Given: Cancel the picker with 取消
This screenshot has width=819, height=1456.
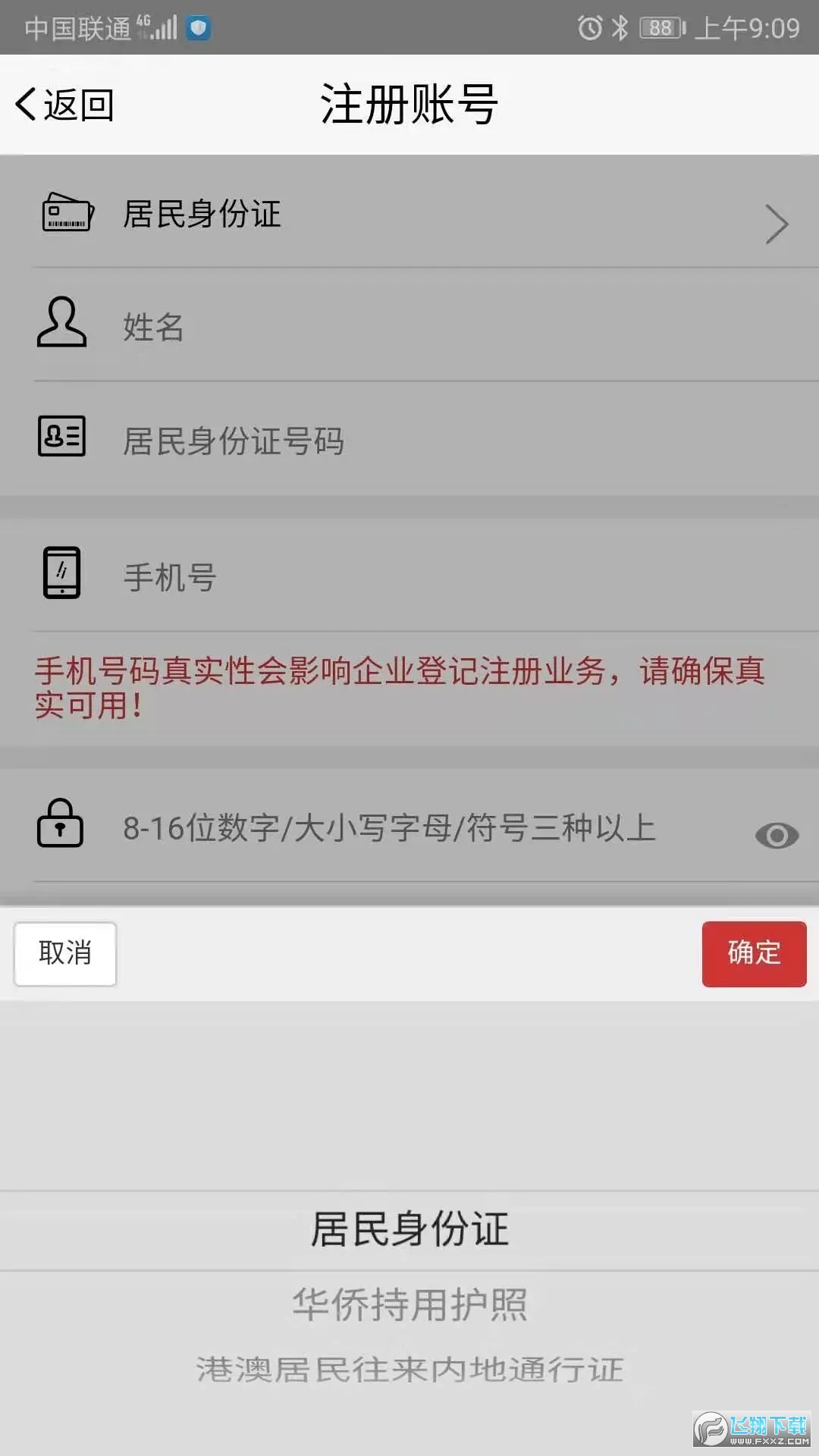Looking at the screenshot, I should 65,954.
